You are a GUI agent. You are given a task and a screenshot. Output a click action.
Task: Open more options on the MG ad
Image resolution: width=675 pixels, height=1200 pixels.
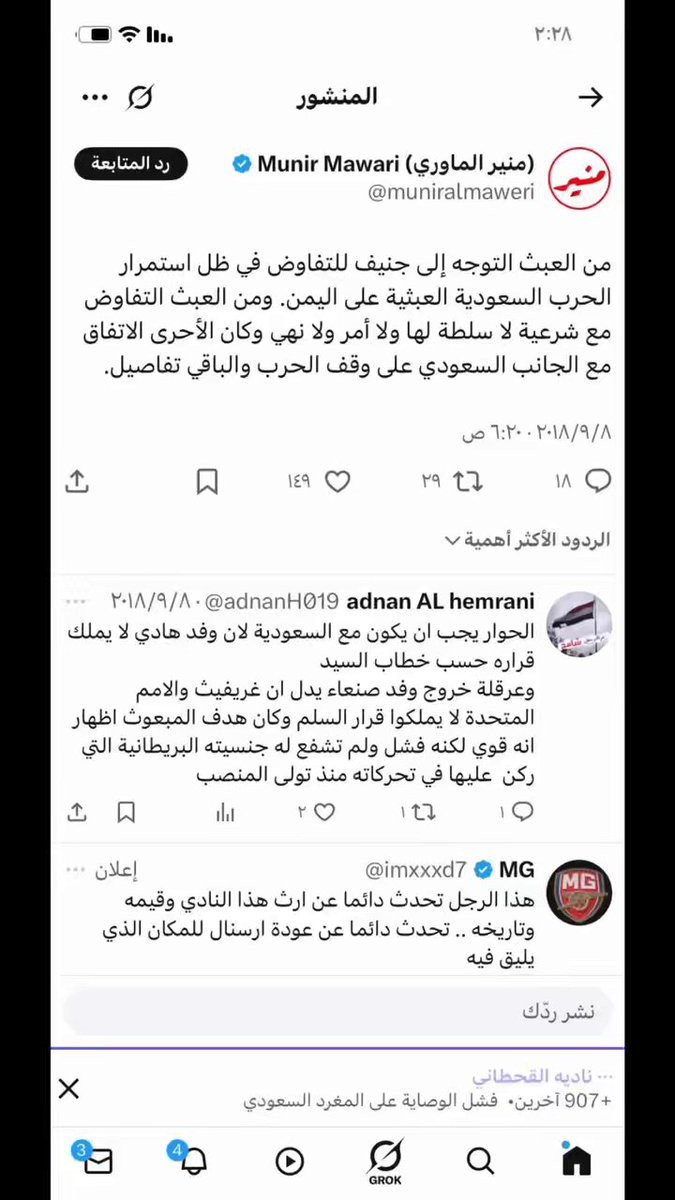(75, 868)
